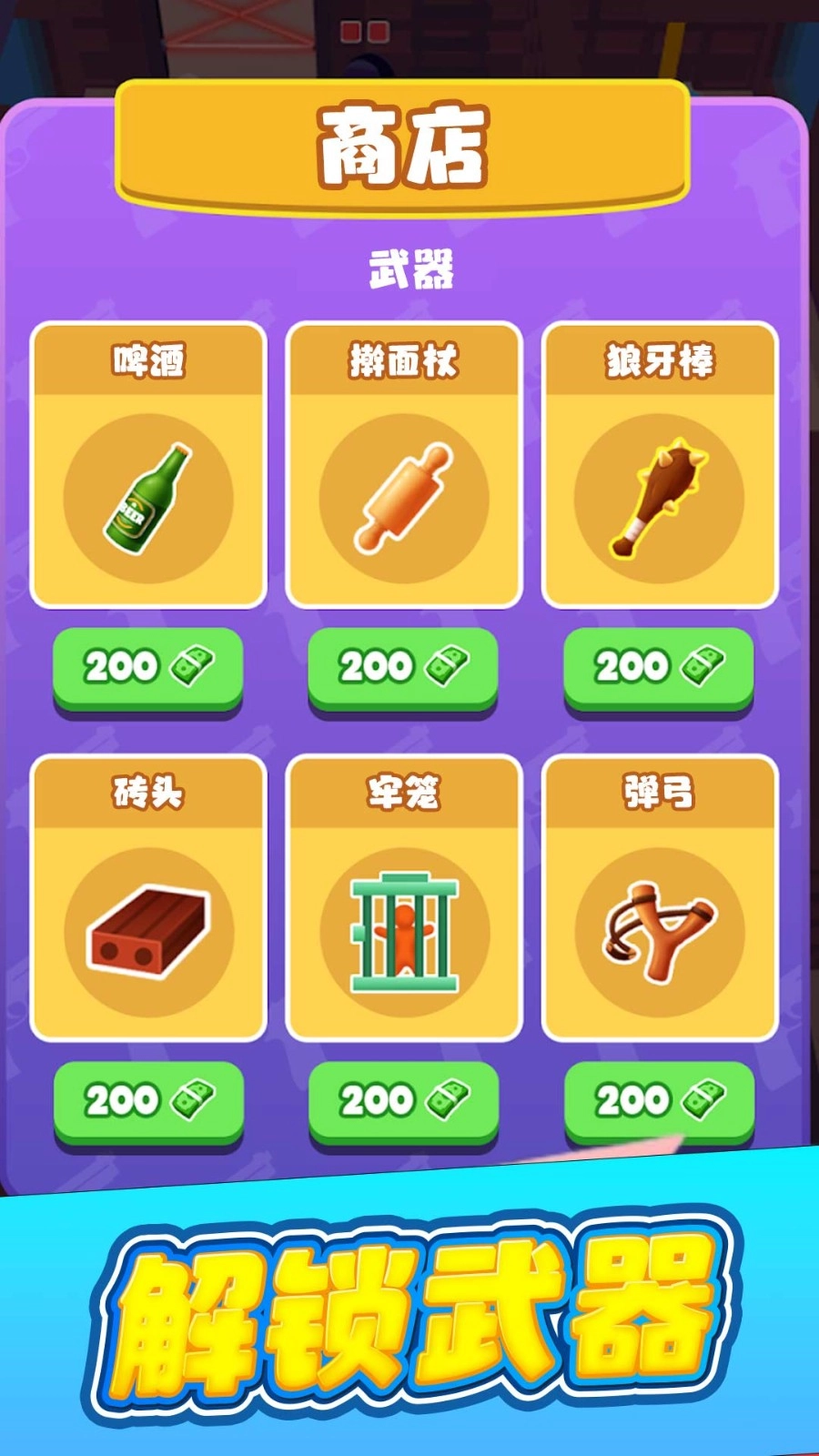
Task: Purchase the 狼牙棒 spiked club for 200
Action: (657, 669)
